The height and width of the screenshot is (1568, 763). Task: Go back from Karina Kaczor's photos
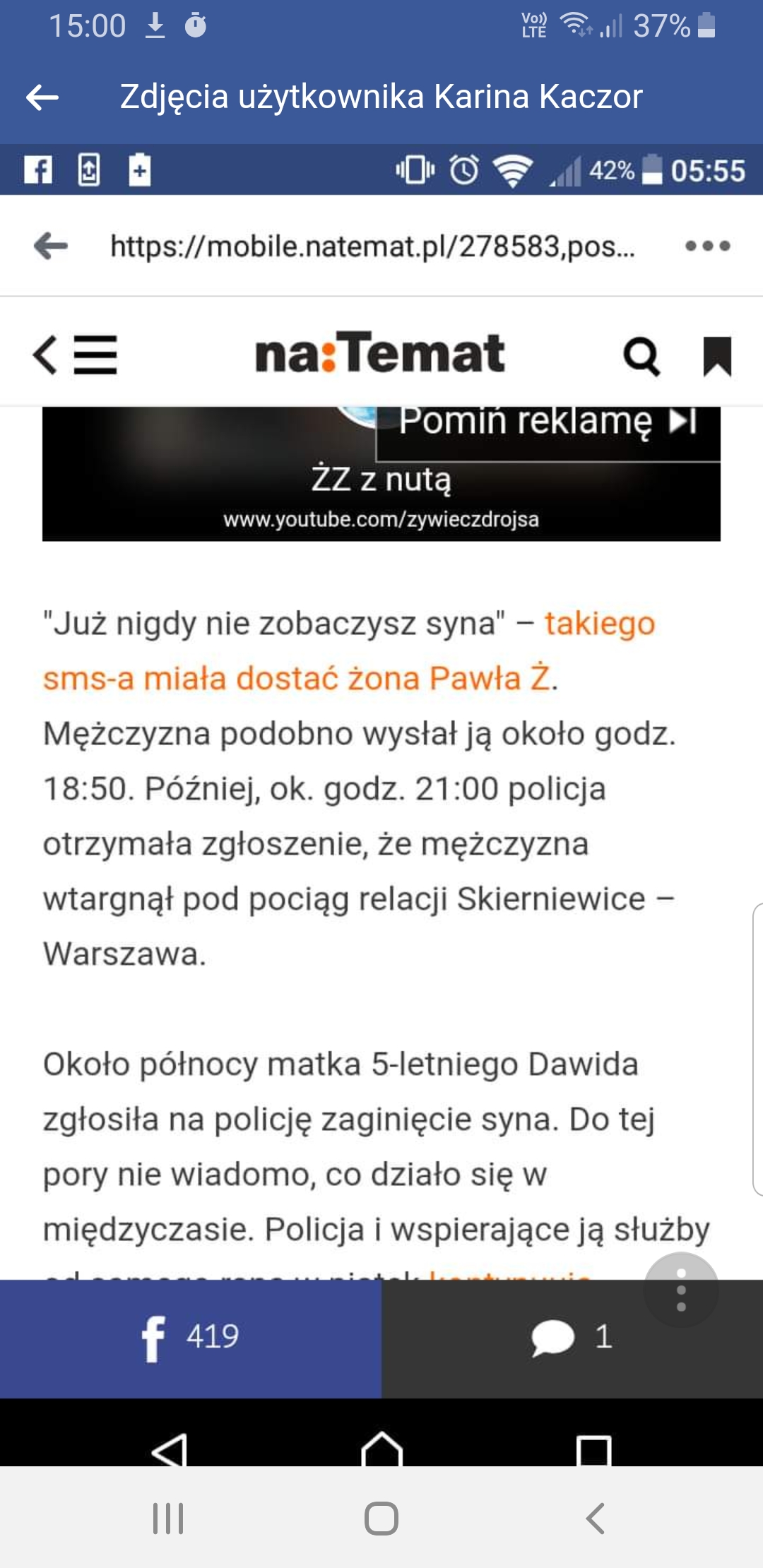pyautogui.click(x=42, y=97)
